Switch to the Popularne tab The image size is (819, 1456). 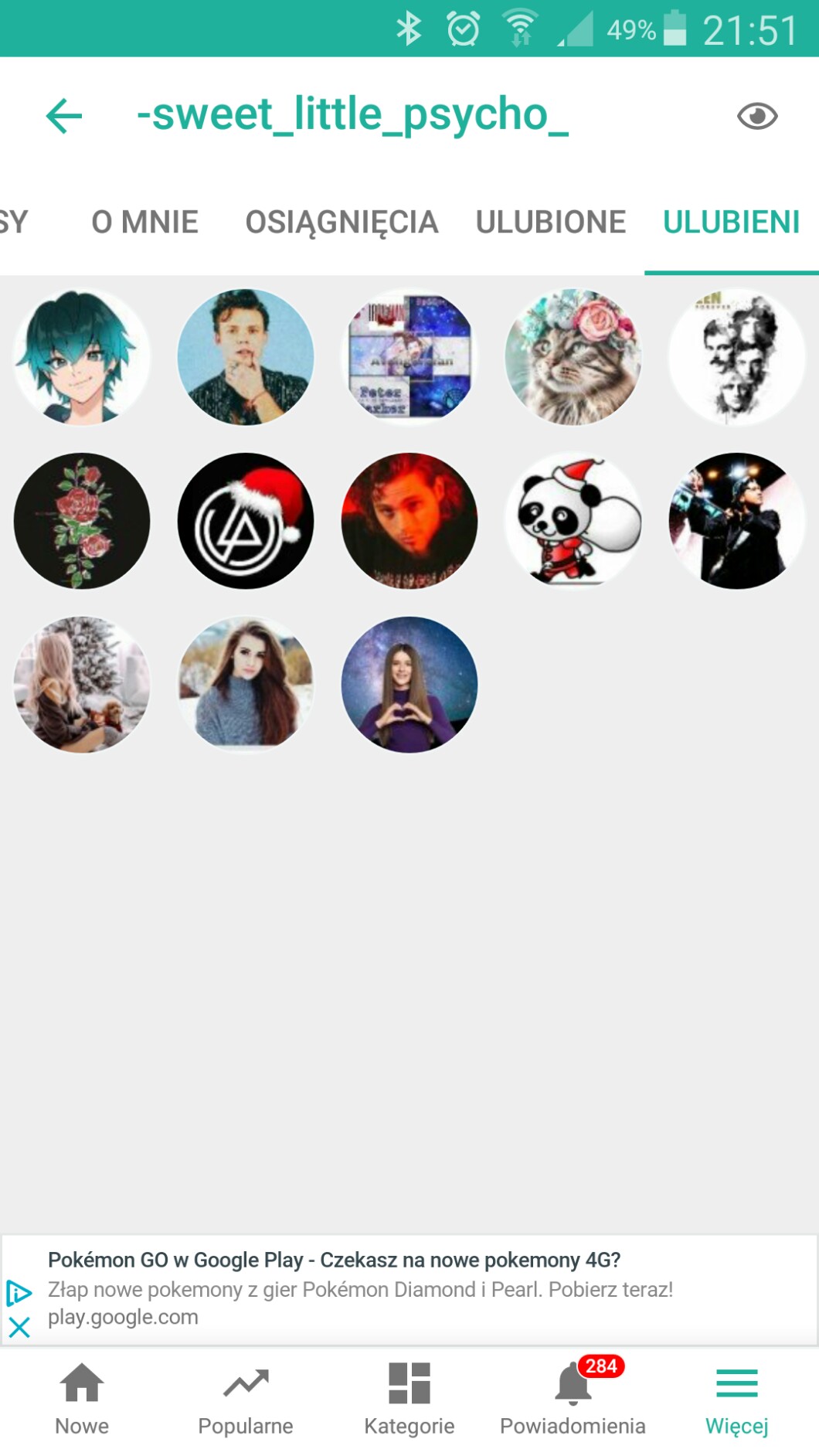pos(246,1399)
